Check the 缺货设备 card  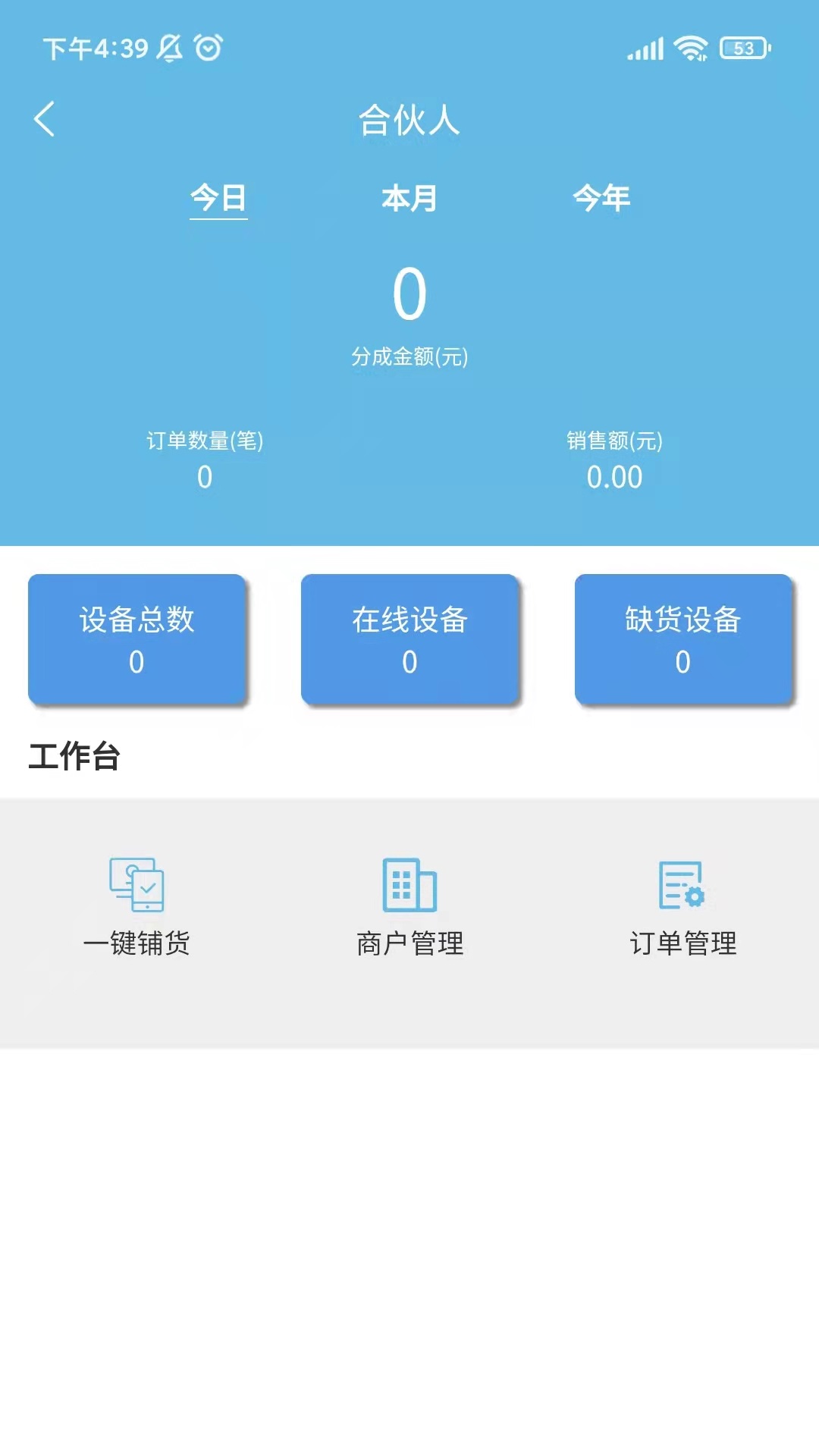tap(683, 639)
